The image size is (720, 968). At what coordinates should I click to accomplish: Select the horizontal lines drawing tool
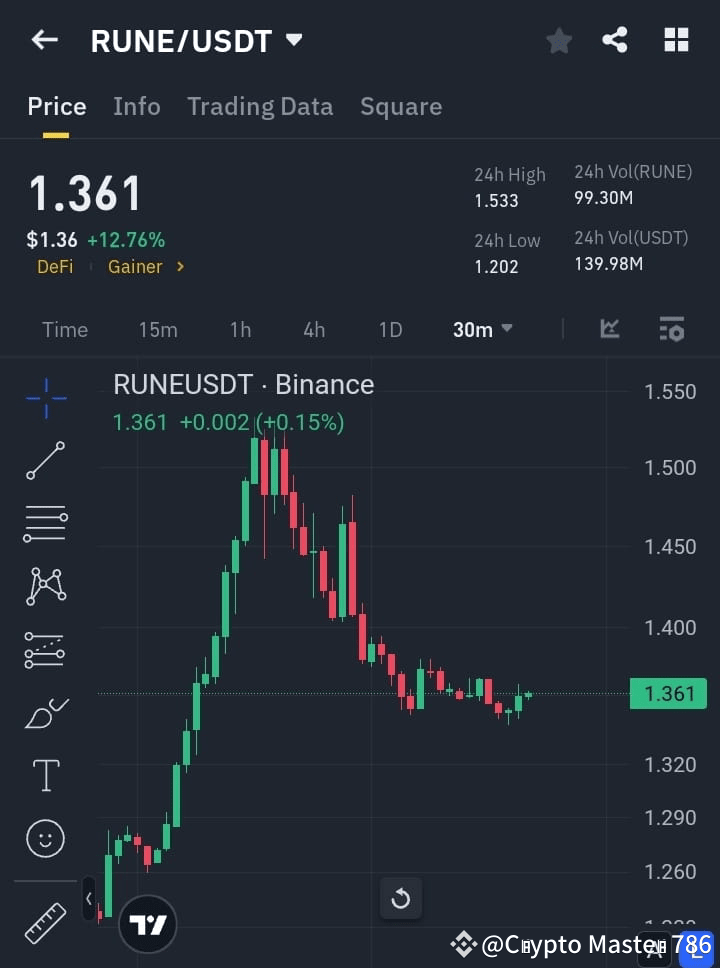(x=44, y=524)
